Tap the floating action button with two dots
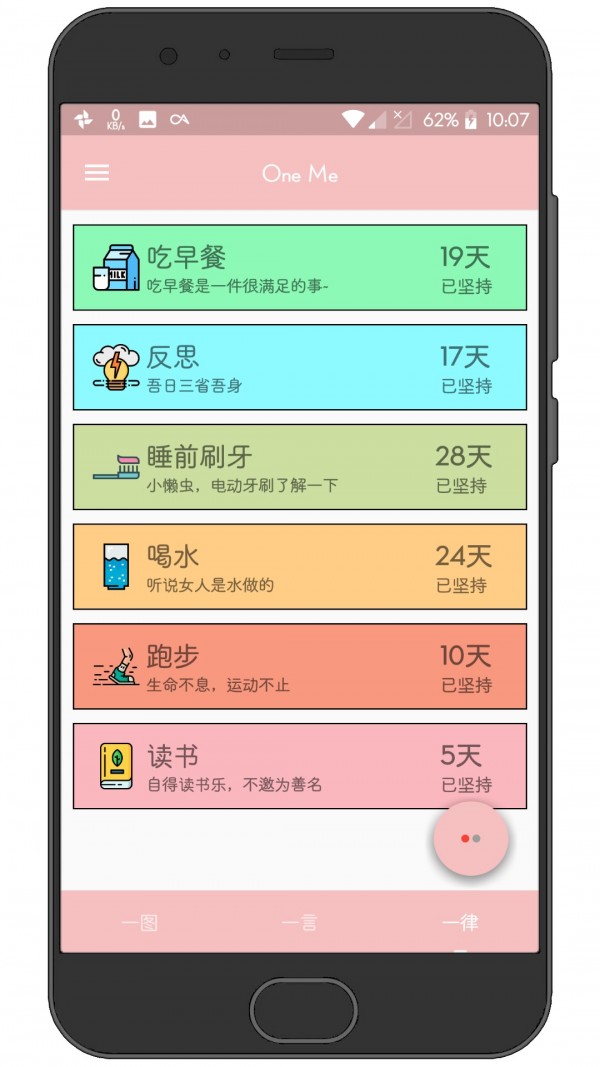600x1067 pixels. (x=471, y=838)
